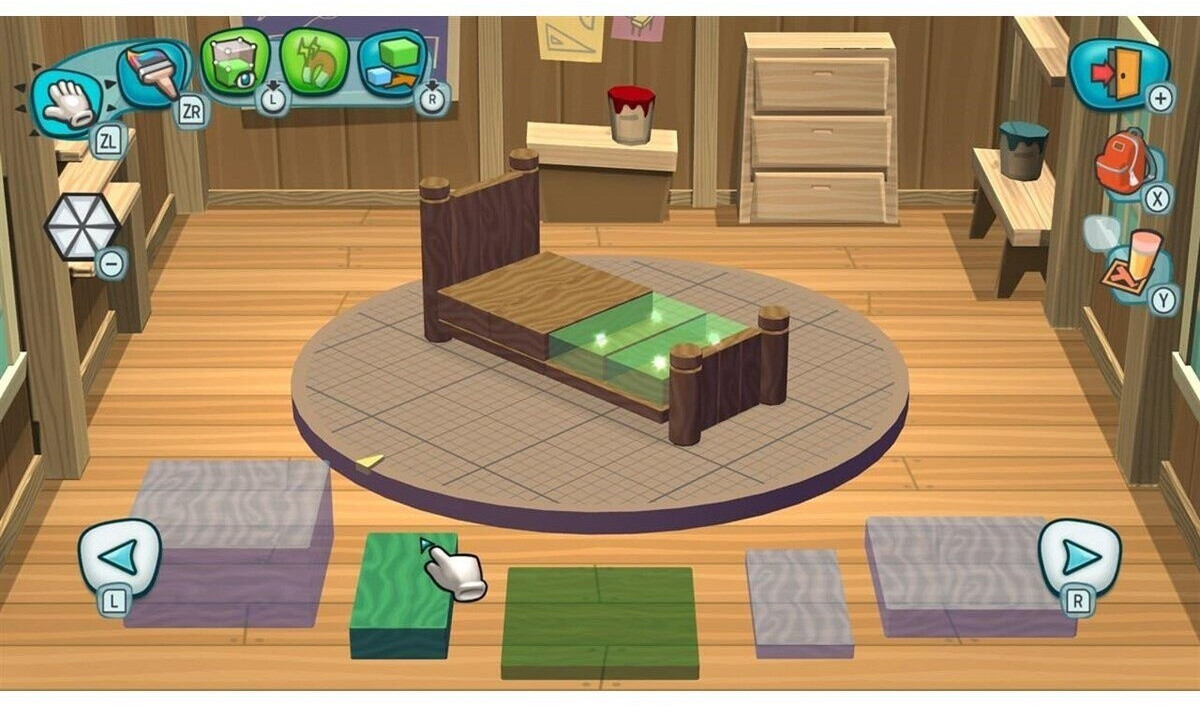
Task: Pick the highlighted green plank piece
Action: (x=403, y=596)
